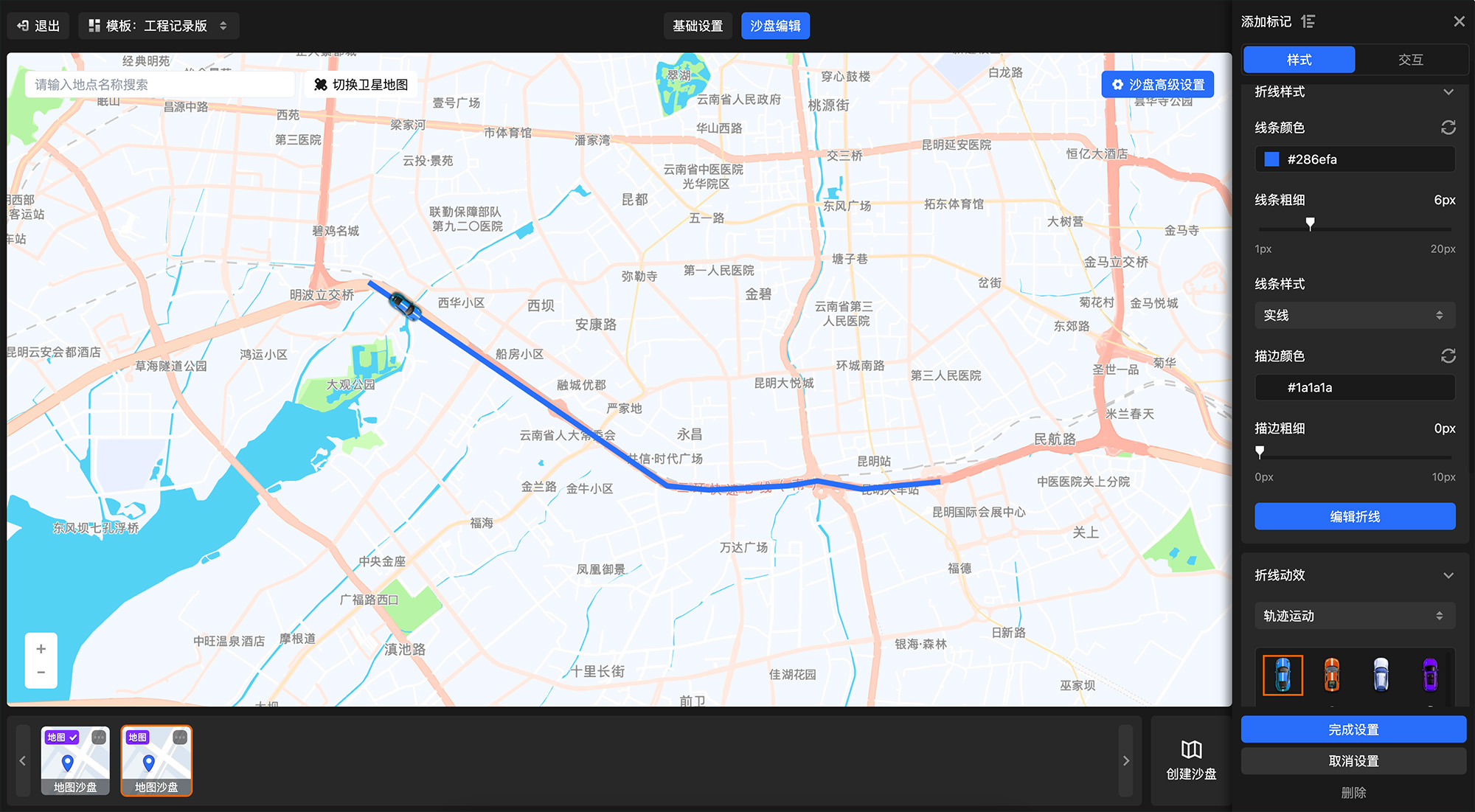The width and height of the screenshot is (1475, 812).
Task: Tap 取消设置 to cancel settings
Action: point(1353,761)
